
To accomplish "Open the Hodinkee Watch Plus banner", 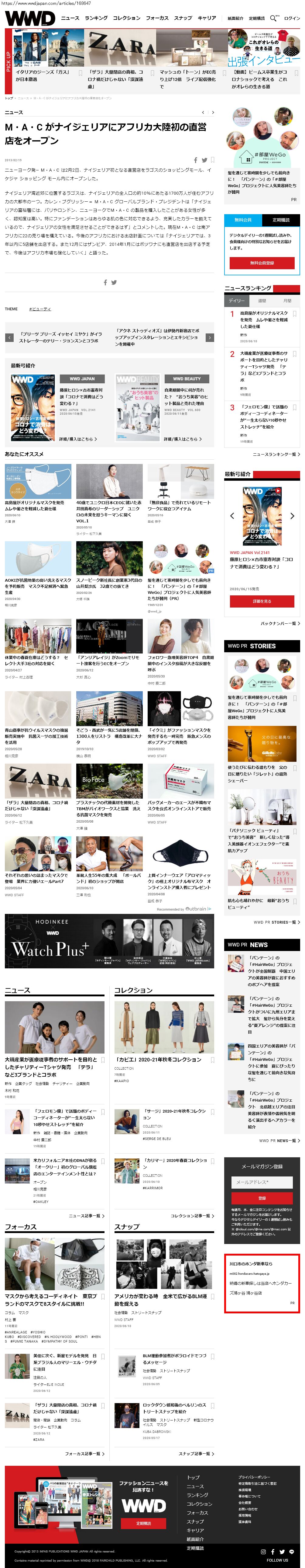I will click(109, 941).
